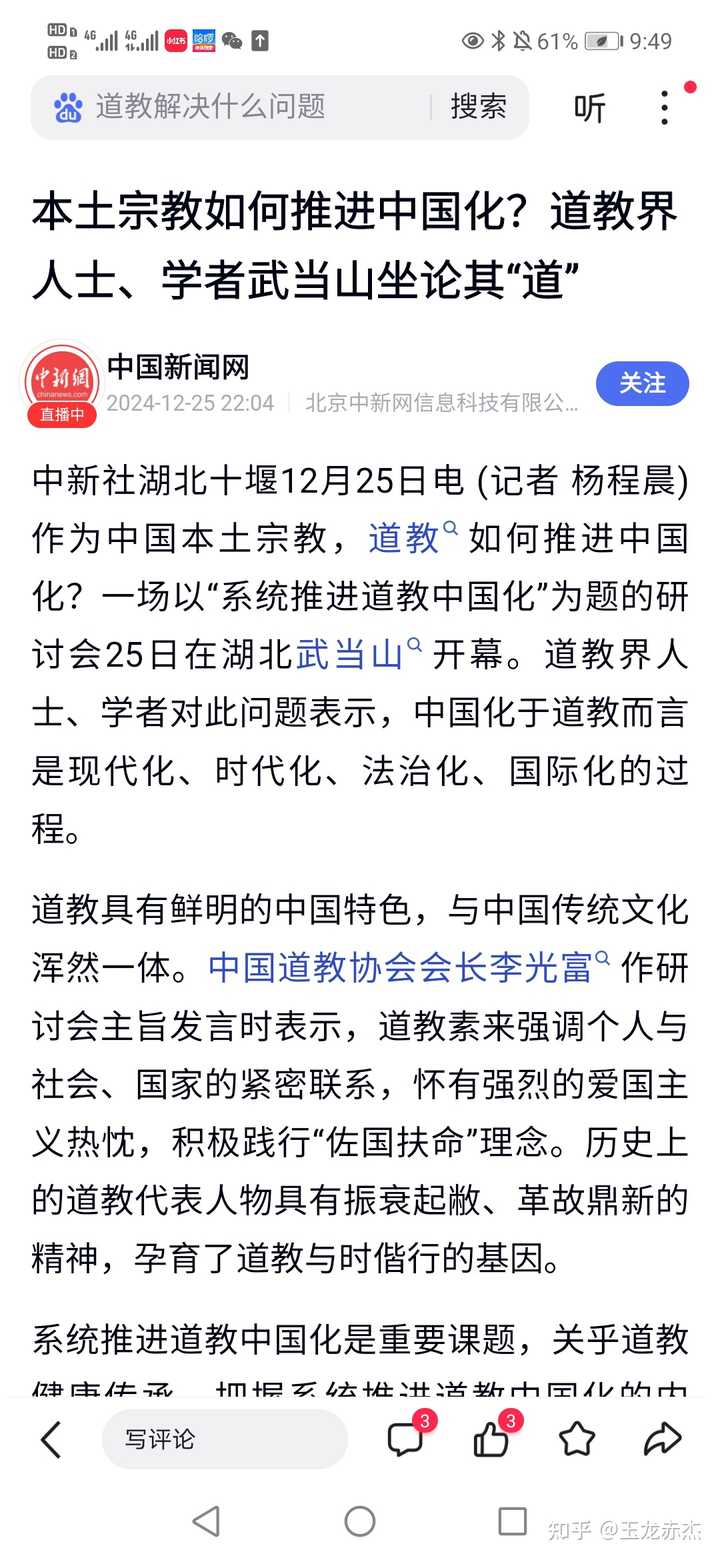Screen dimensions: 720x1560
Task: Bookmark the article with the star
Action: [577, 1440]
